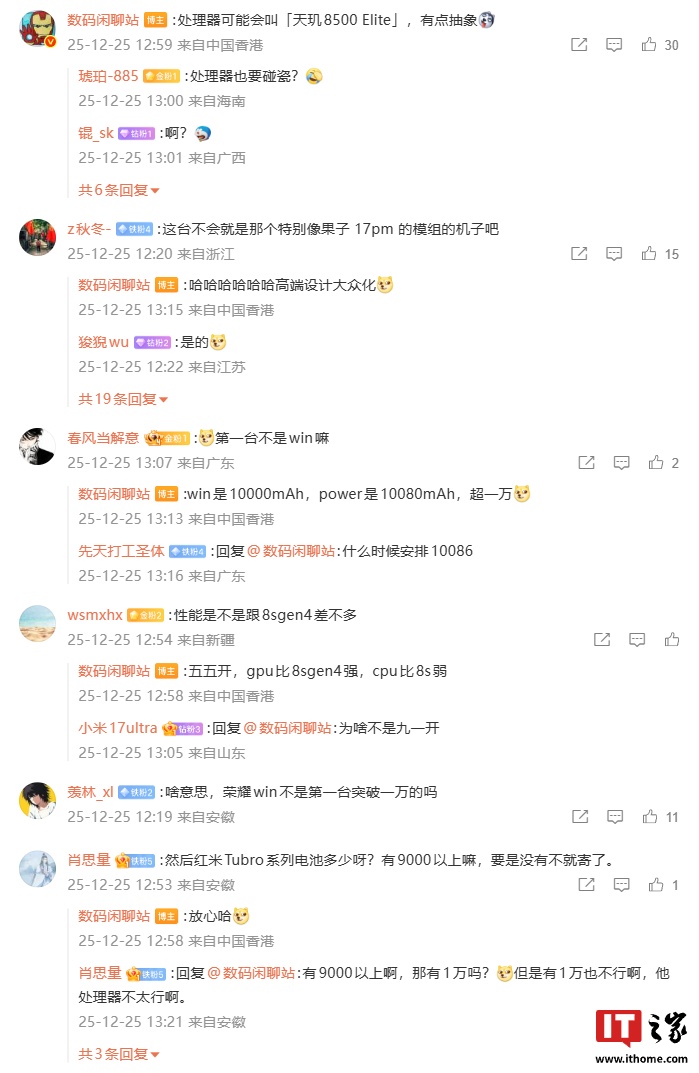
Task: Expand the 共19条回复 thread
Action: [x=123, y=399]
